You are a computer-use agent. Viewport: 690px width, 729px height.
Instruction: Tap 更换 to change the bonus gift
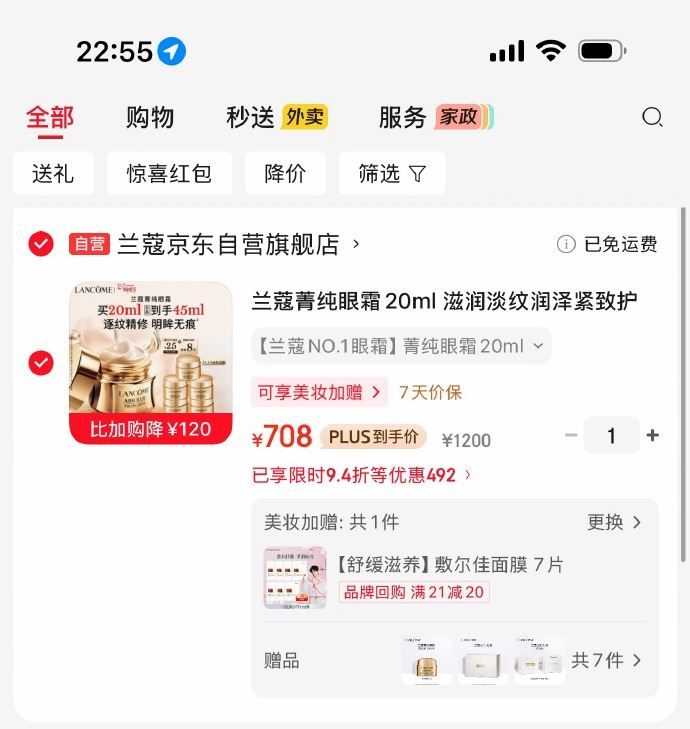613,522
